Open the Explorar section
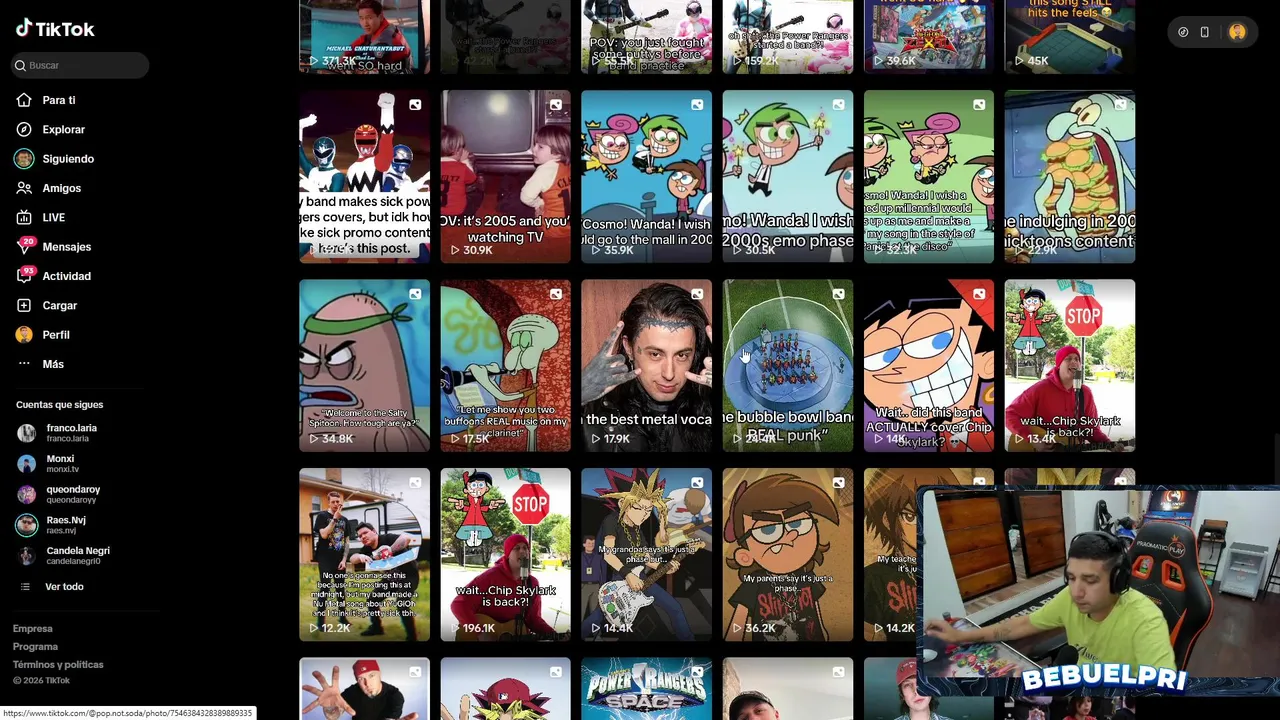 [63, 129]
